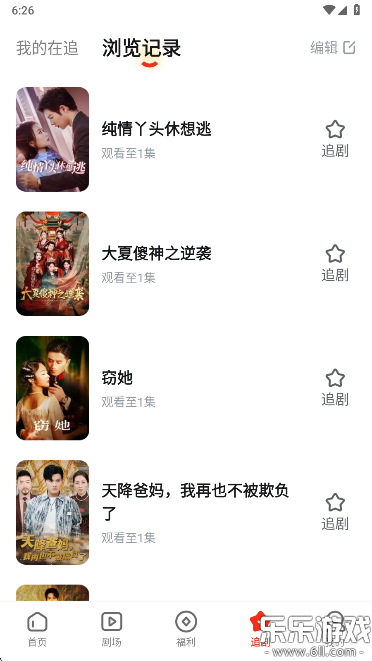Tap the 编辑 edit button
372x661 pixels.
[333, 48]
